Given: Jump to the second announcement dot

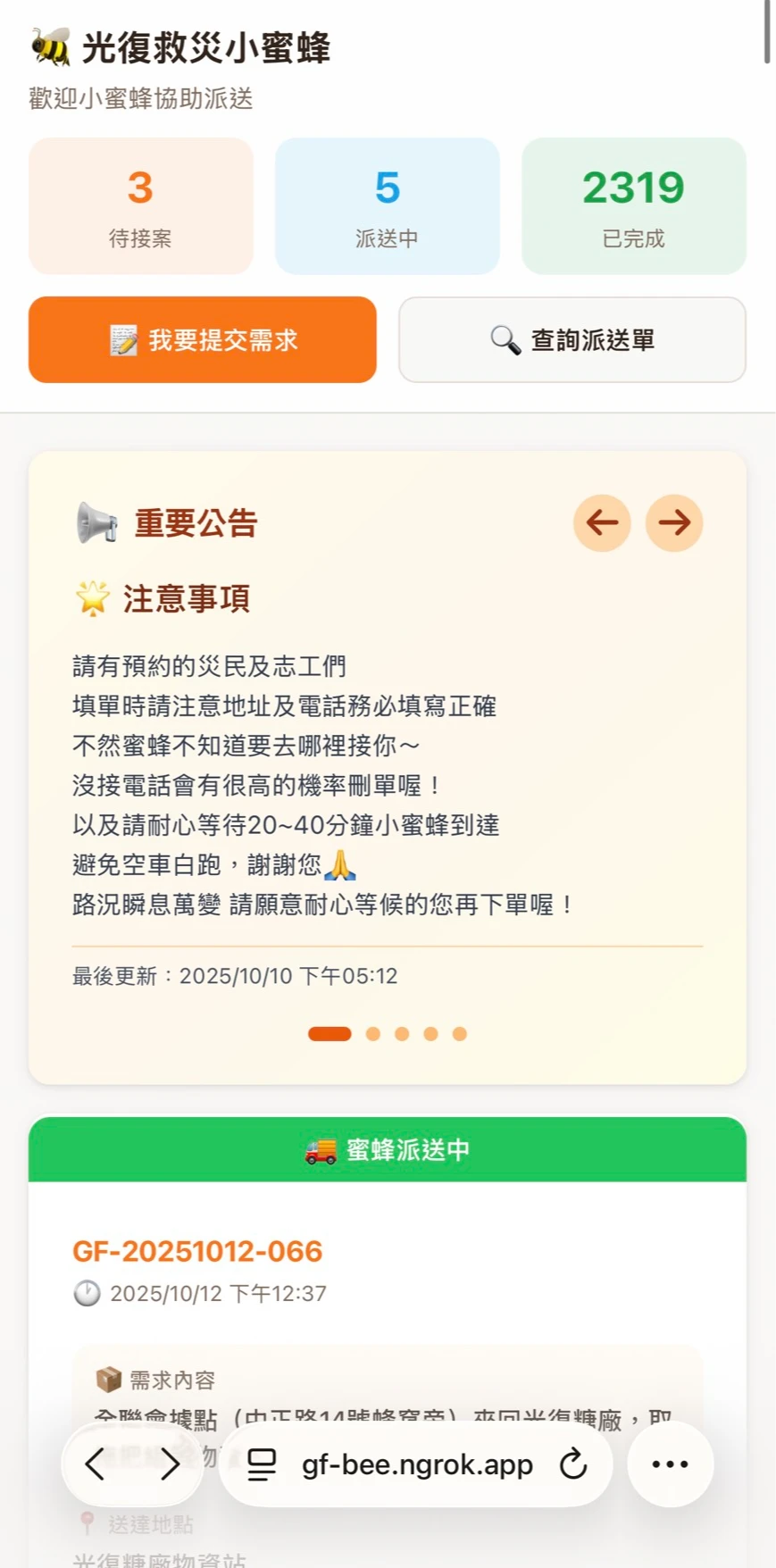Looking at the screenshot, I should click(373, 1034).
